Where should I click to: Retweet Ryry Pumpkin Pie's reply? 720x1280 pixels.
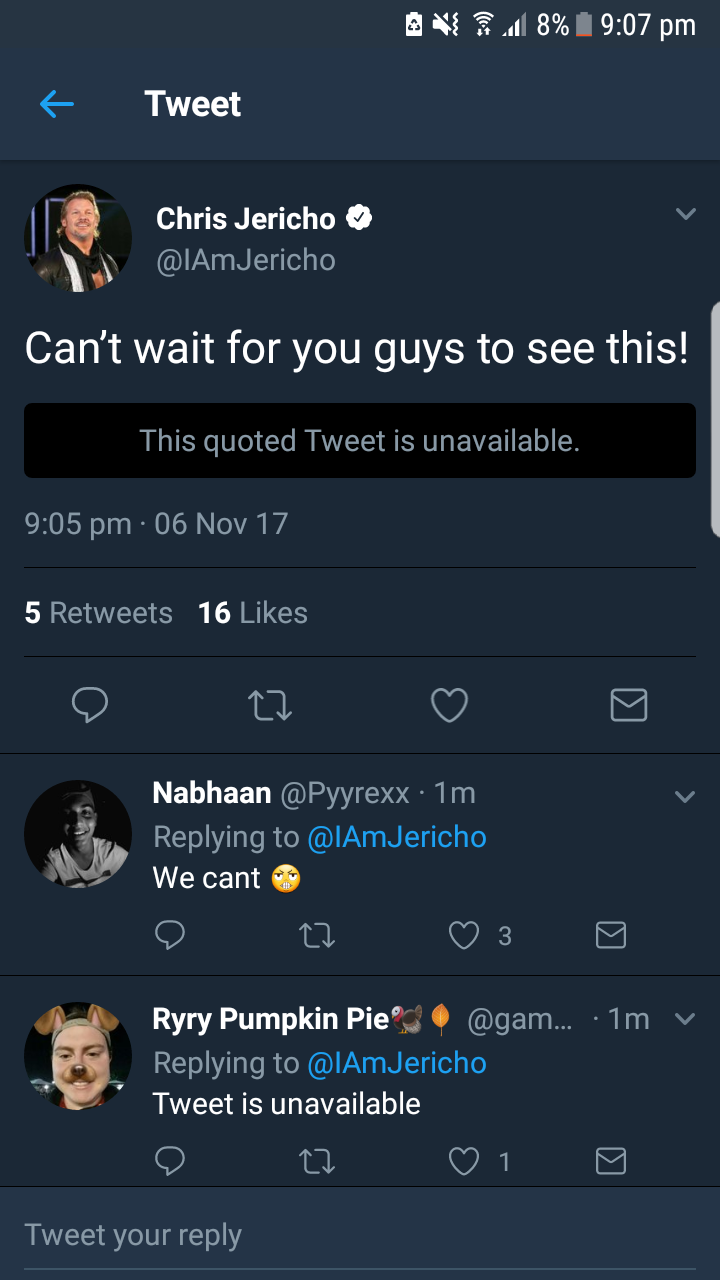tap(317, 1161)
